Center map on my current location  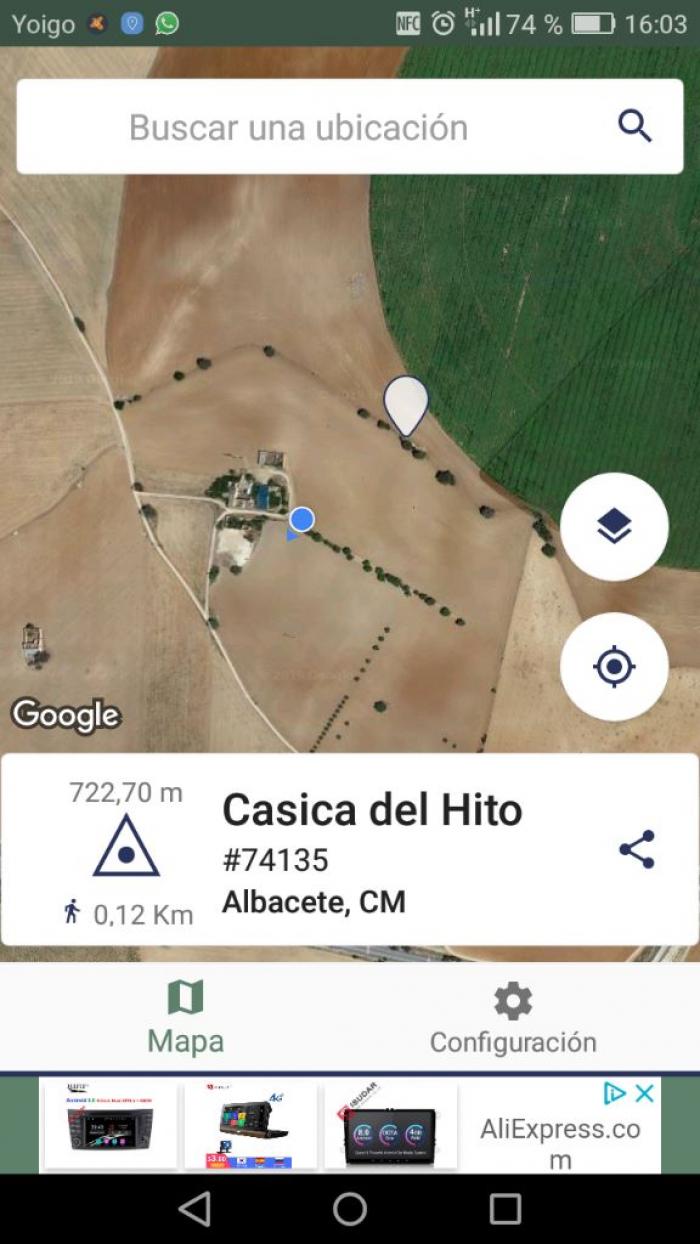[614, 666]
